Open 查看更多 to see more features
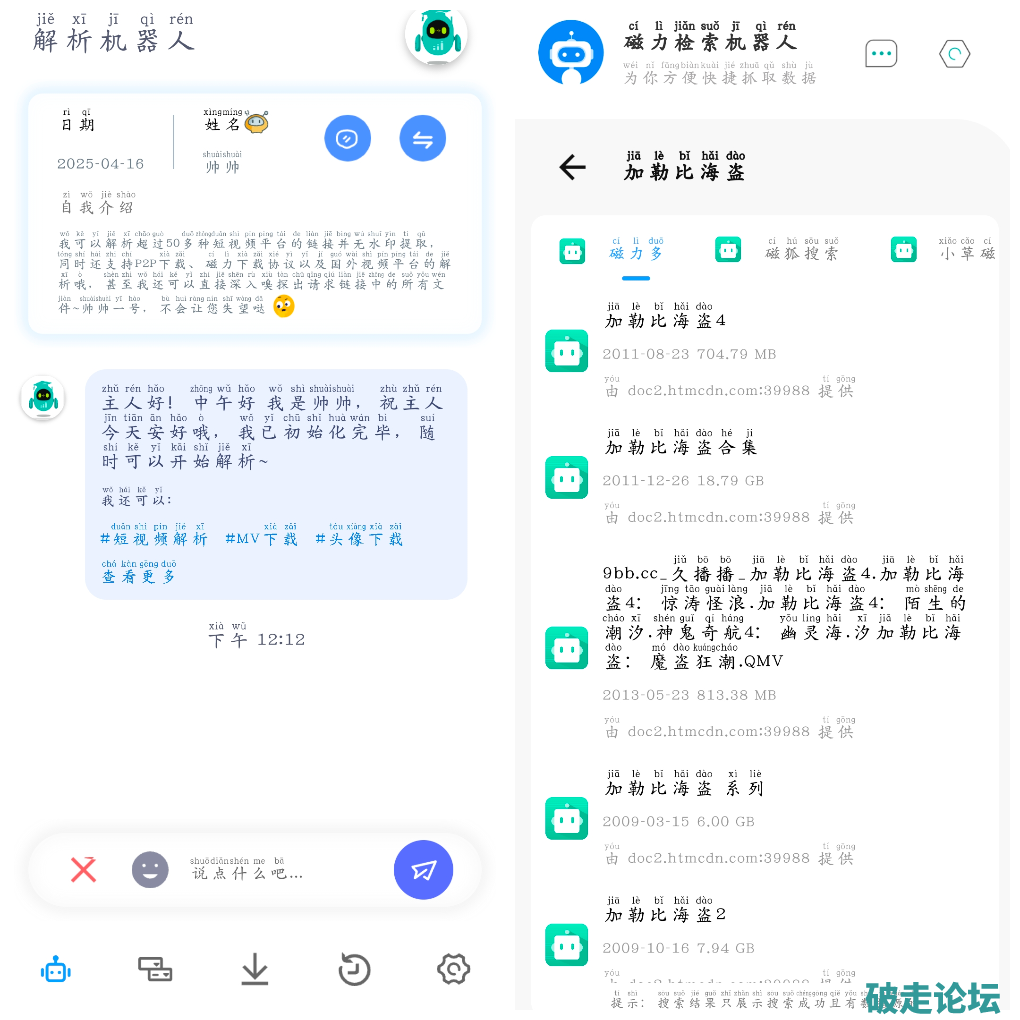Viewport: 1020px width, 1020px height. (139, 576)
